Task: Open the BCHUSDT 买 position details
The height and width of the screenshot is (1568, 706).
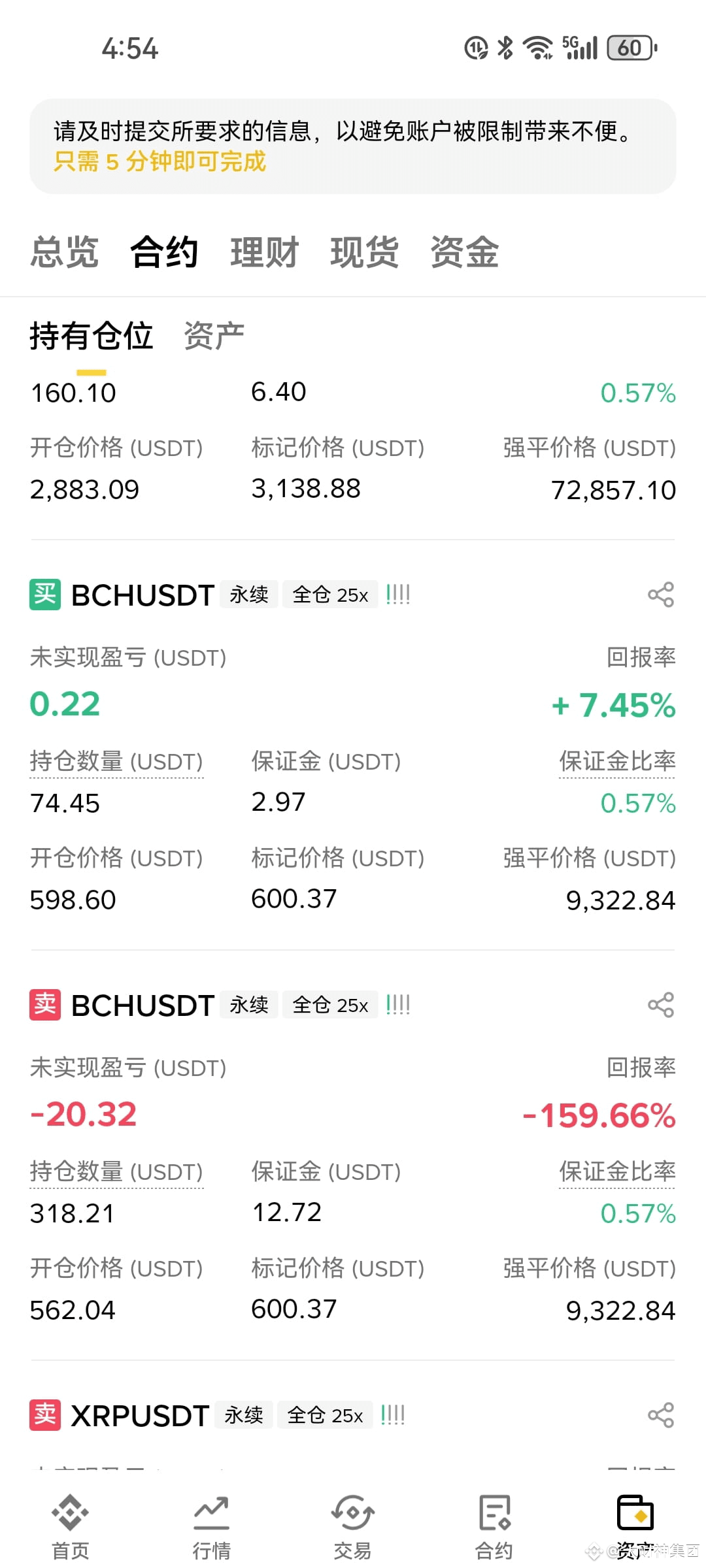Action: point(143,595)
